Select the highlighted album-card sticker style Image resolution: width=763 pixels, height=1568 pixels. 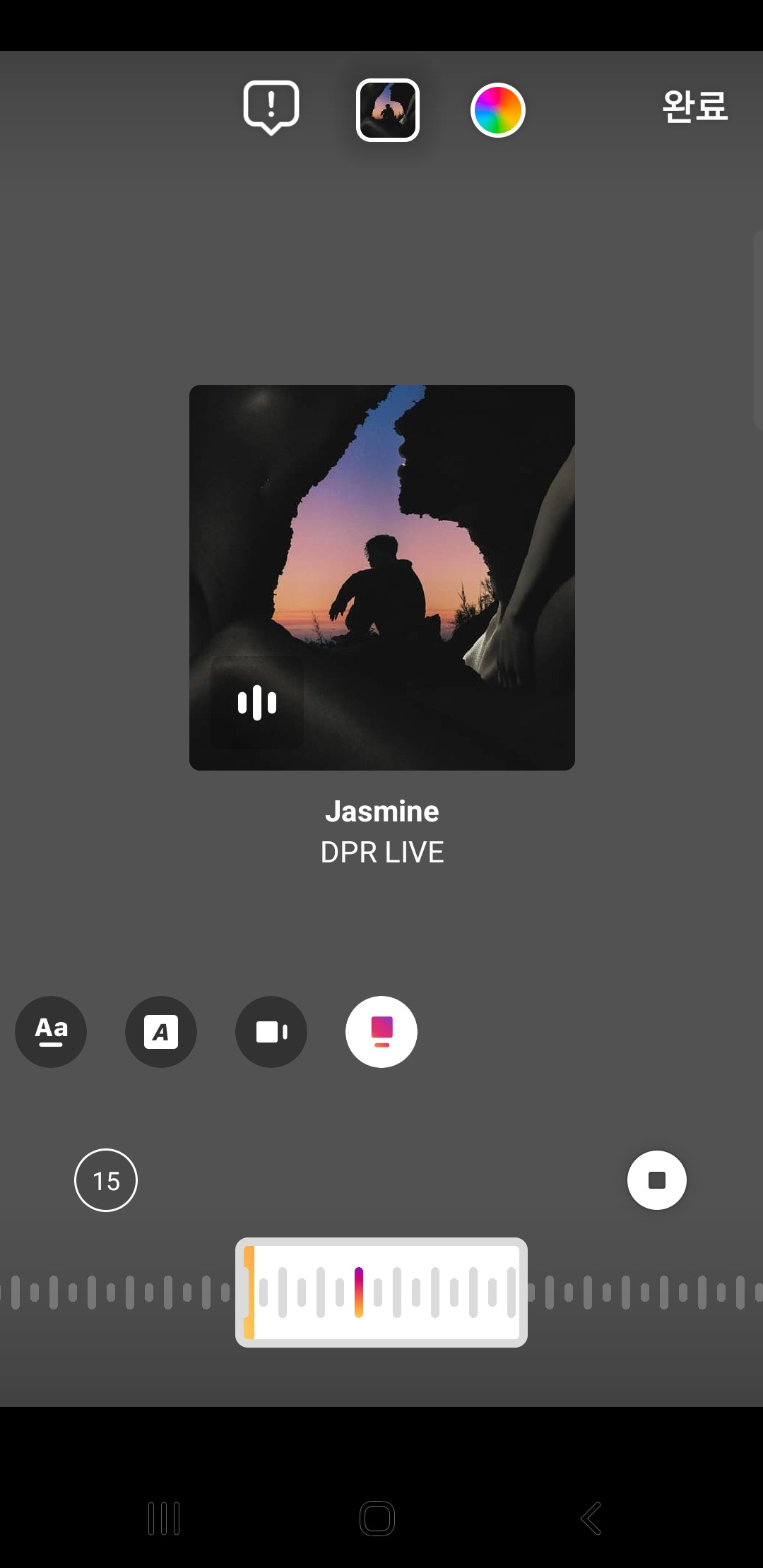pos(381,1032)
